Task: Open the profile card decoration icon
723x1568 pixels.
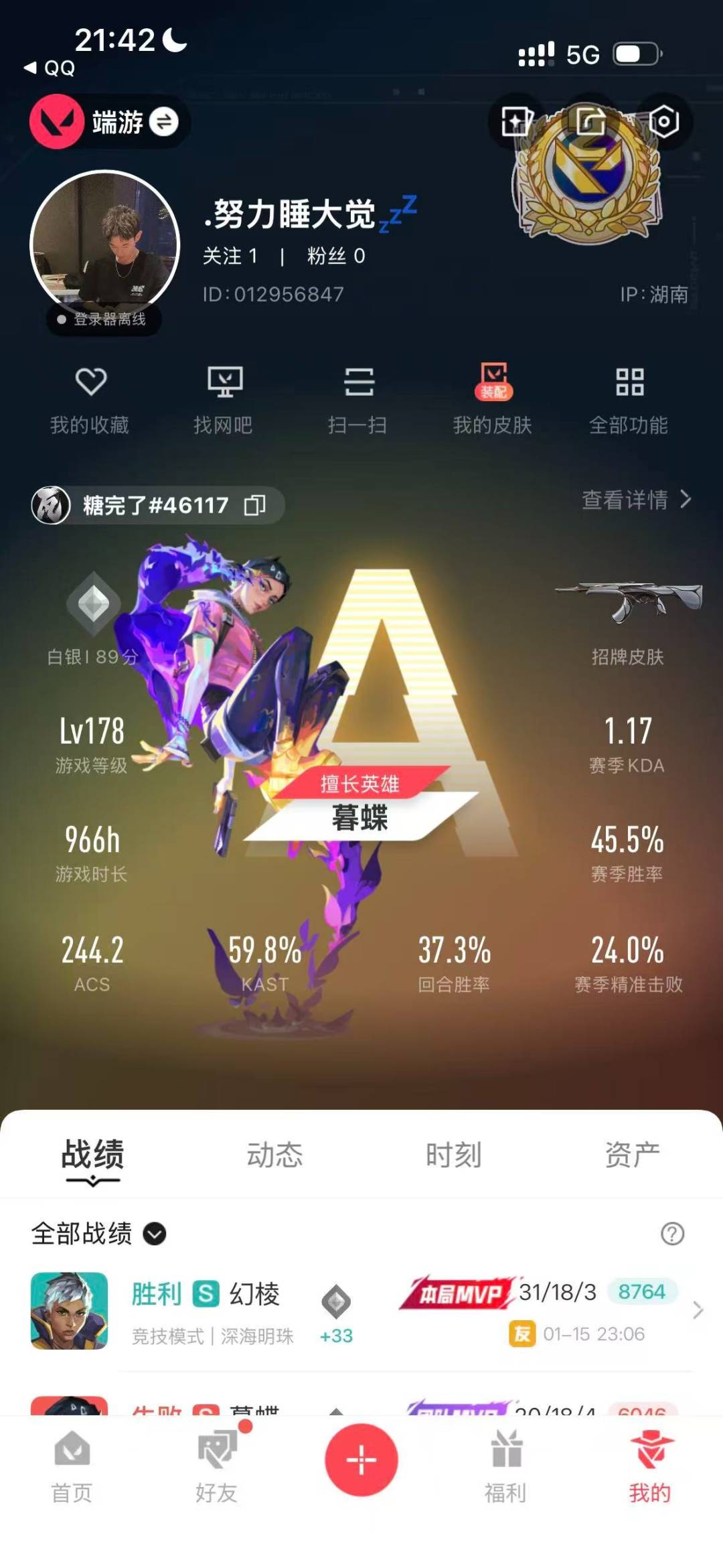Action: click(516, 121)
